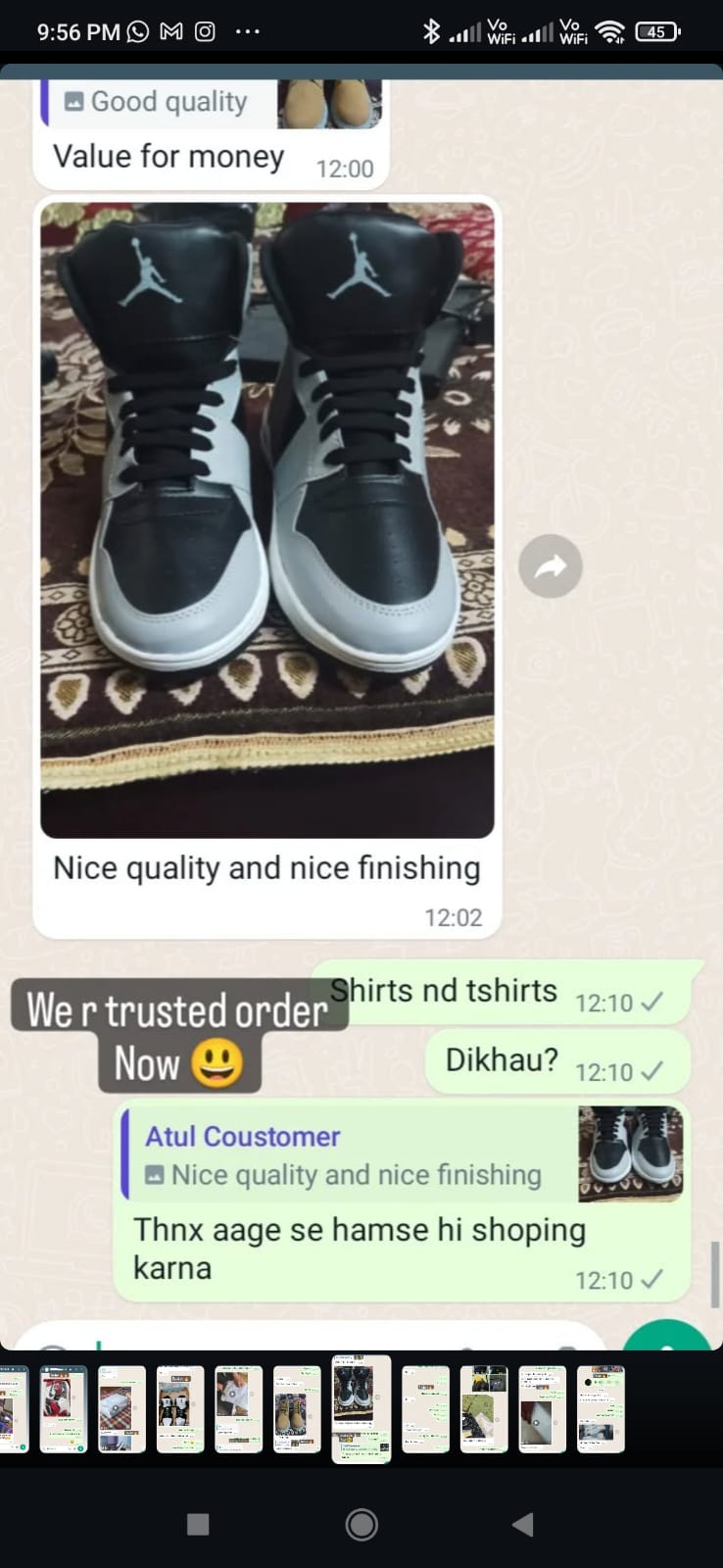Open the thumbnail showing black and white shoe pair
The width and height of the screenshot is (723, 1568).
pyautogui.click(x=180, y=1409)
